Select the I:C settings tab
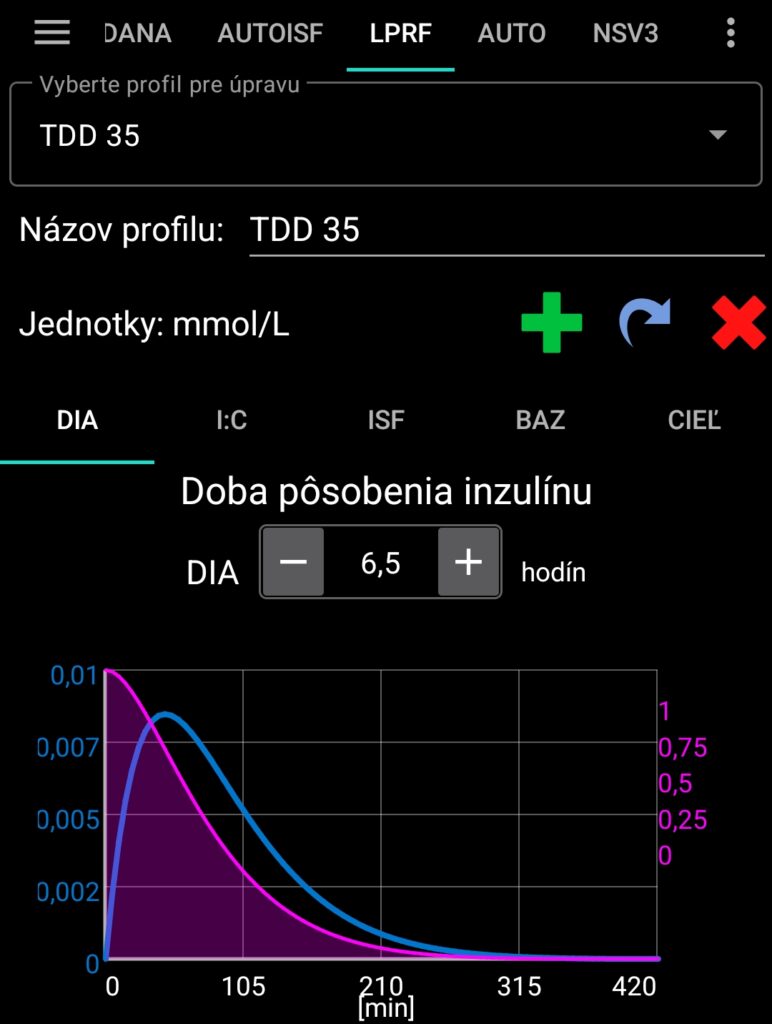This screenshot has height=1024, width=772. tap(231, 420)
